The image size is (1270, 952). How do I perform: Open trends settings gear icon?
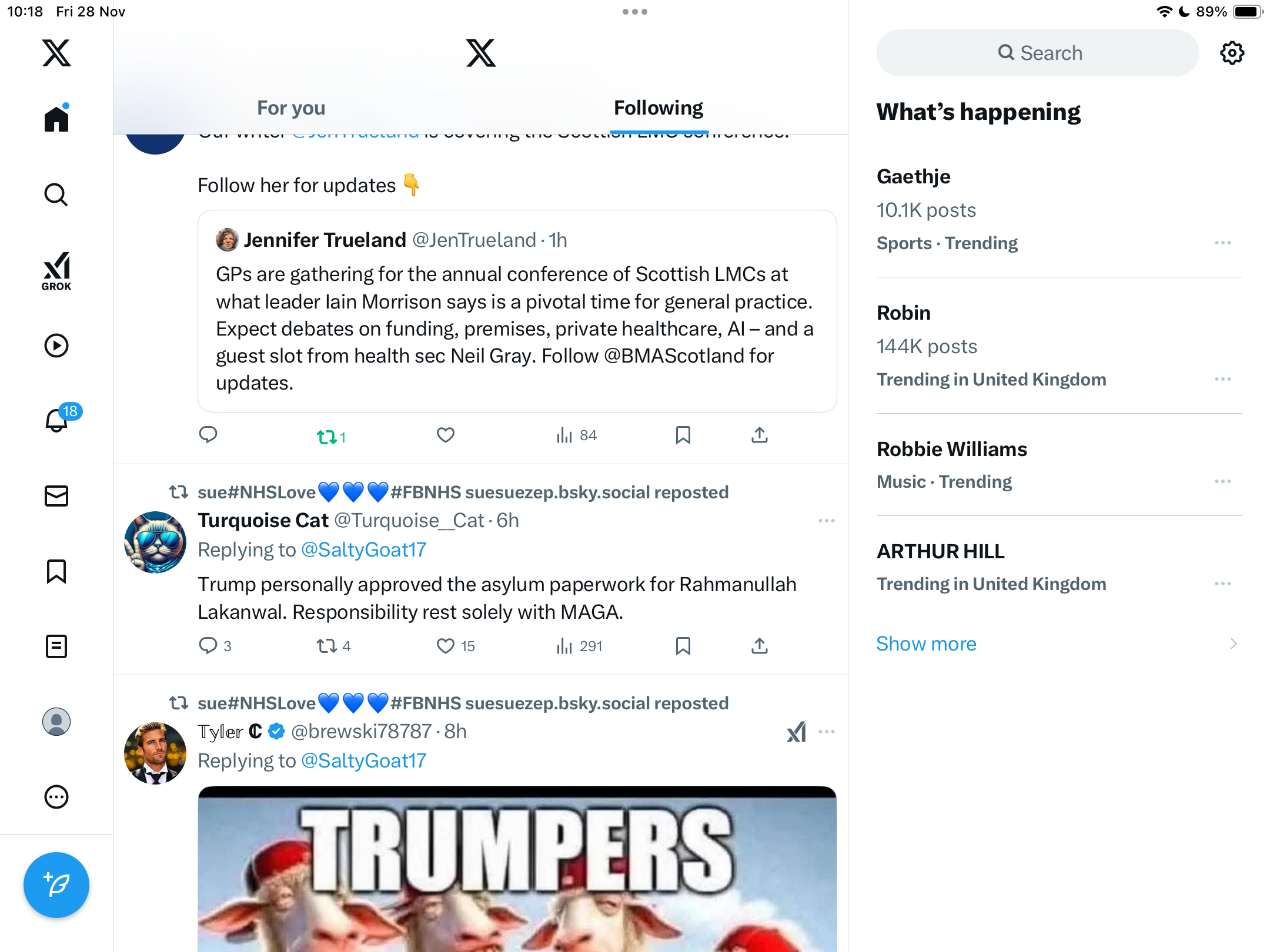point(1232,53)
